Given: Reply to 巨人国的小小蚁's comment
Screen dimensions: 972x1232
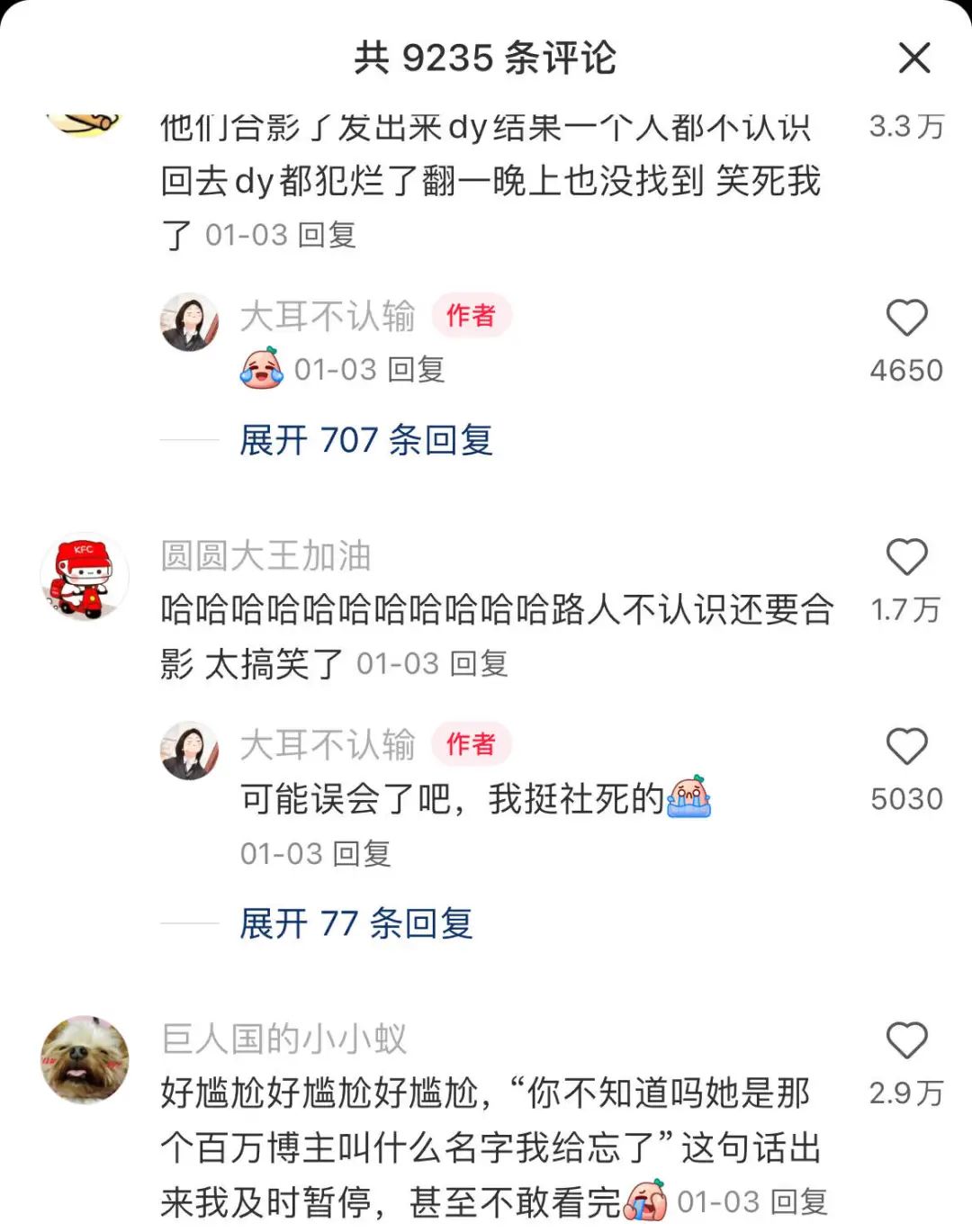Looking at the screenshot, I should coord(799,1202).
